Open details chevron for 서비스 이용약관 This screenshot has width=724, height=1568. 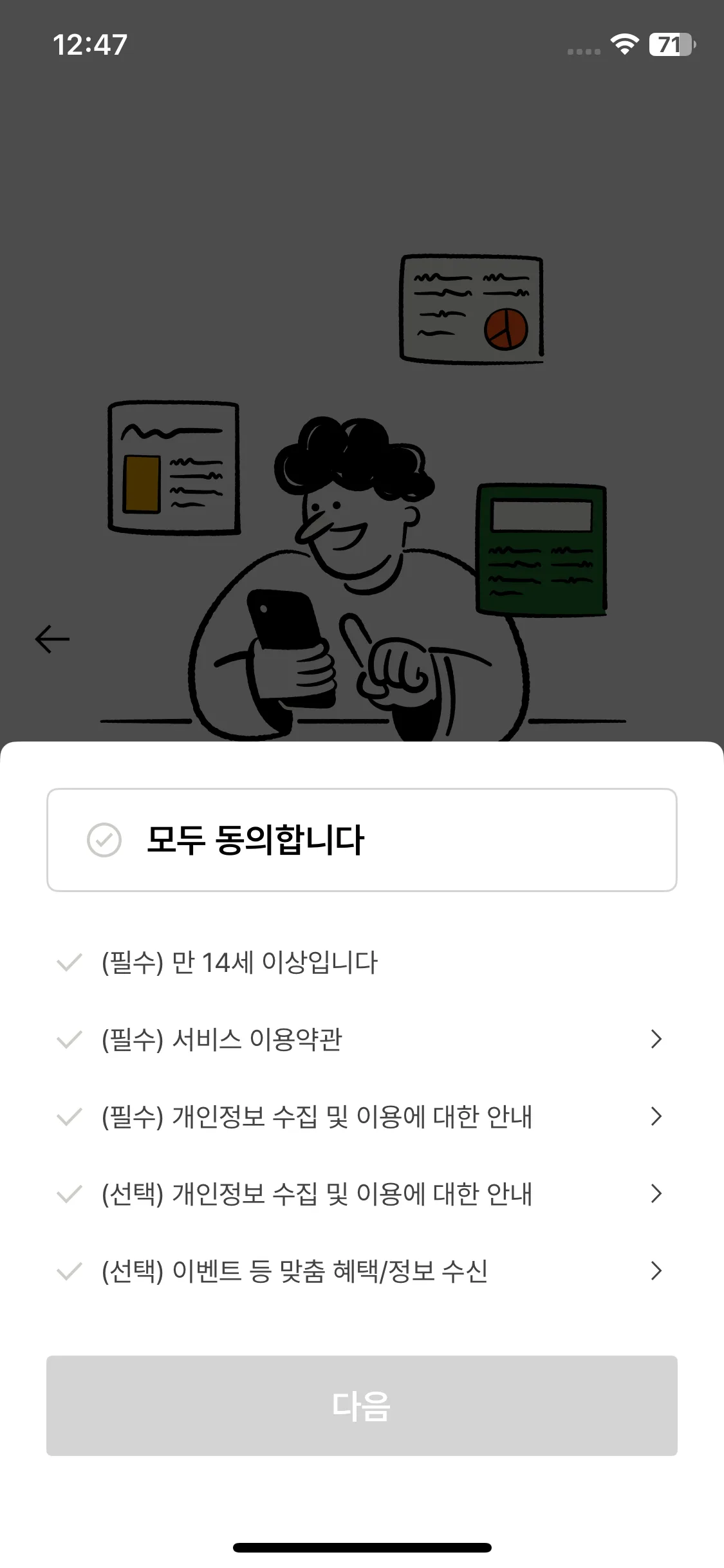click(656, 1039)
